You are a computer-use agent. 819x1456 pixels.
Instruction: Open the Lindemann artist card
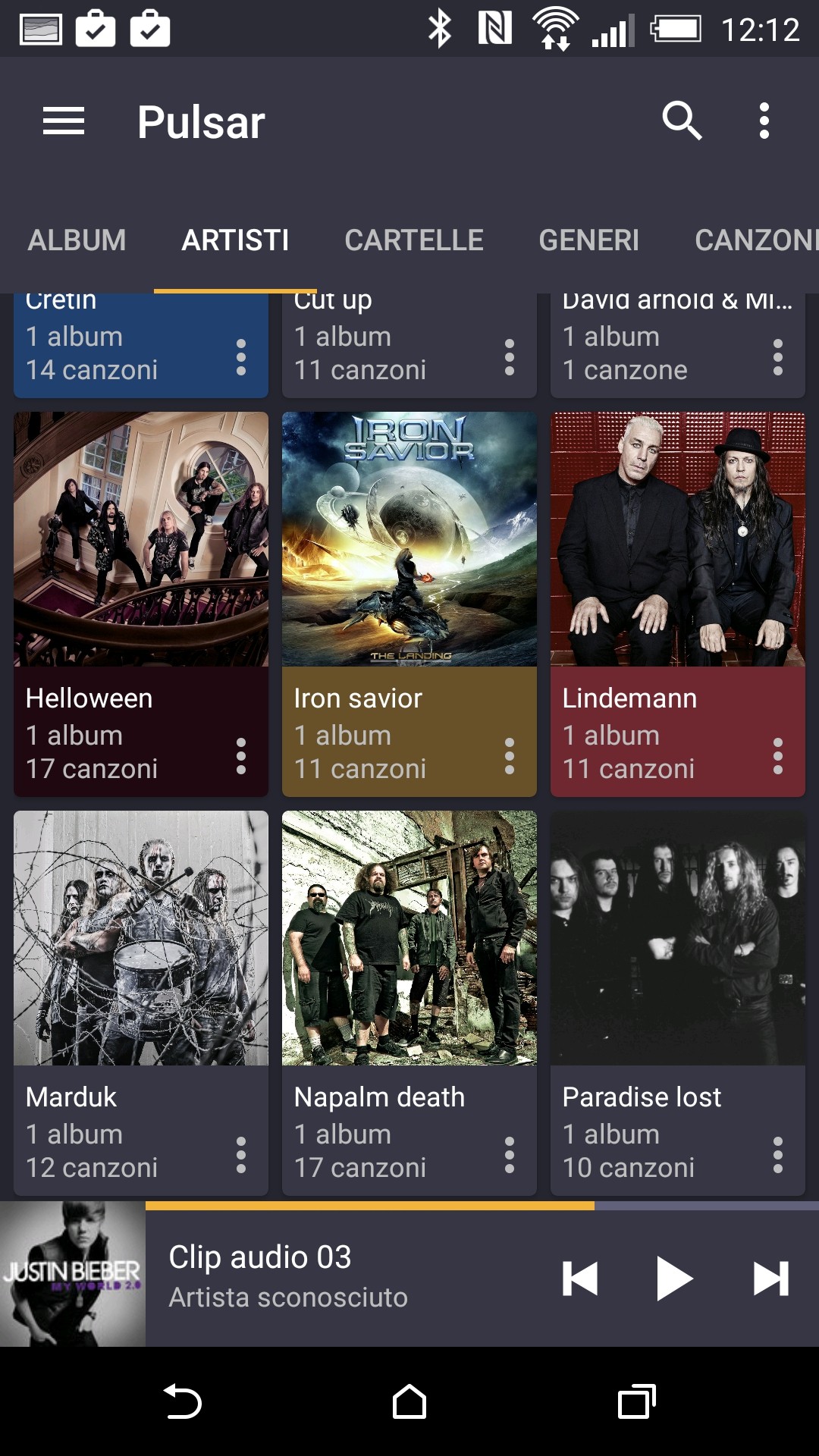(x=678, y=540)
